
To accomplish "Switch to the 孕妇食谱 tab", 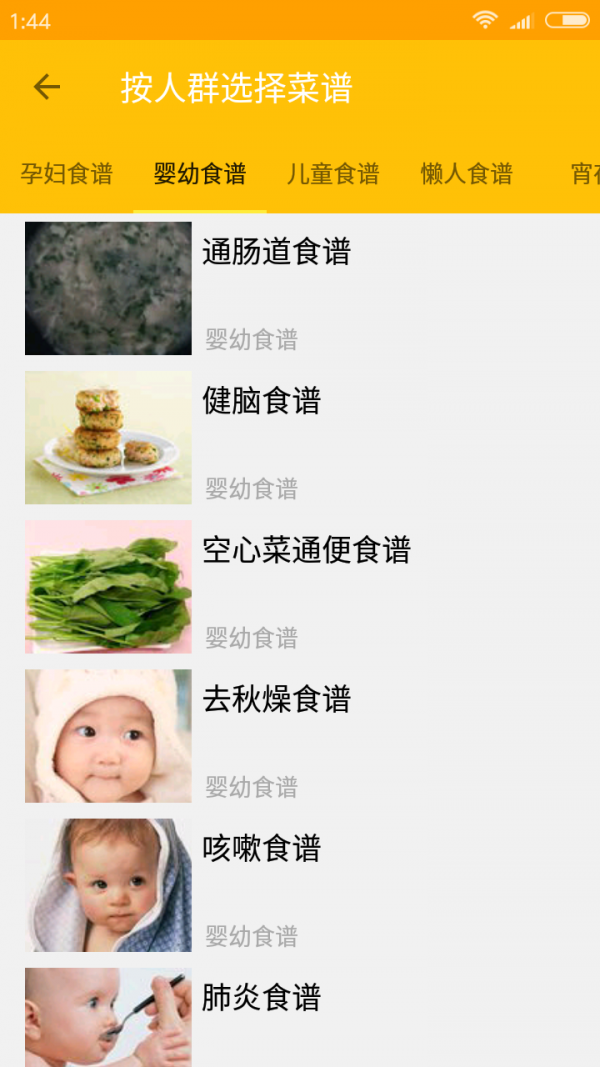I will (67, 174).
